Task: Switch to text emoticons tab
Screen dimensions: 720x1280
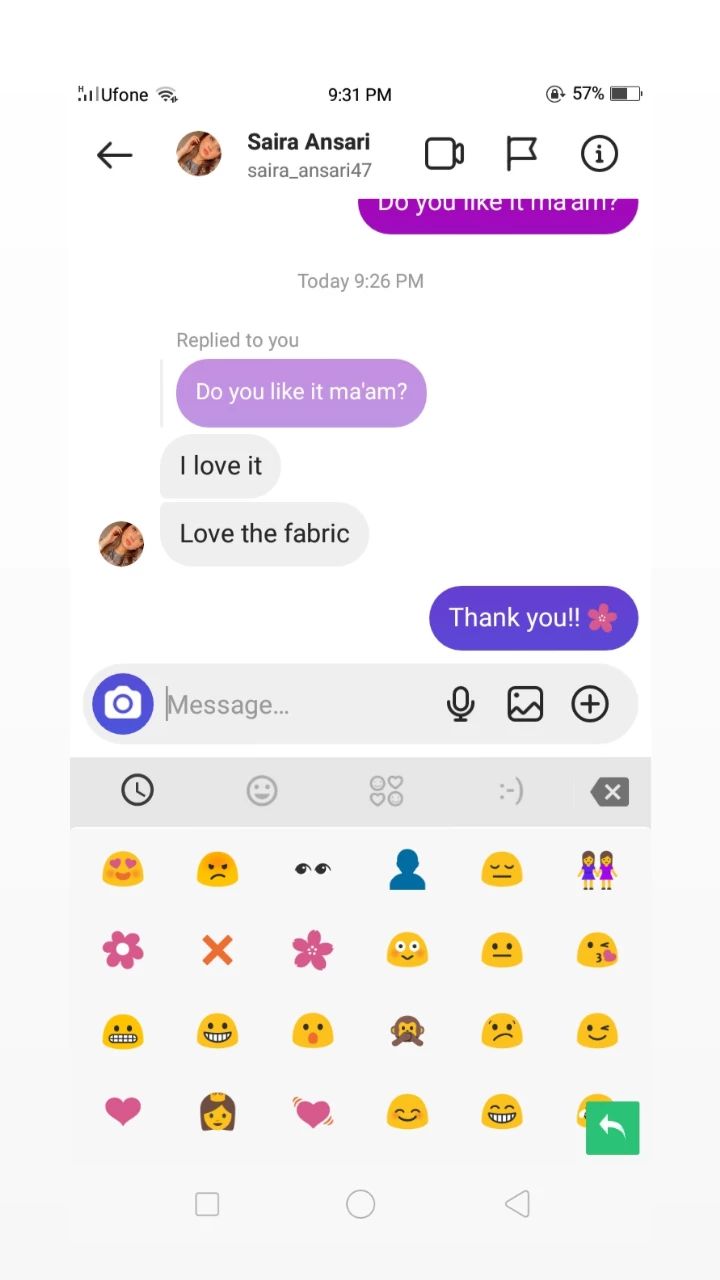Action: tap(510, 791)
